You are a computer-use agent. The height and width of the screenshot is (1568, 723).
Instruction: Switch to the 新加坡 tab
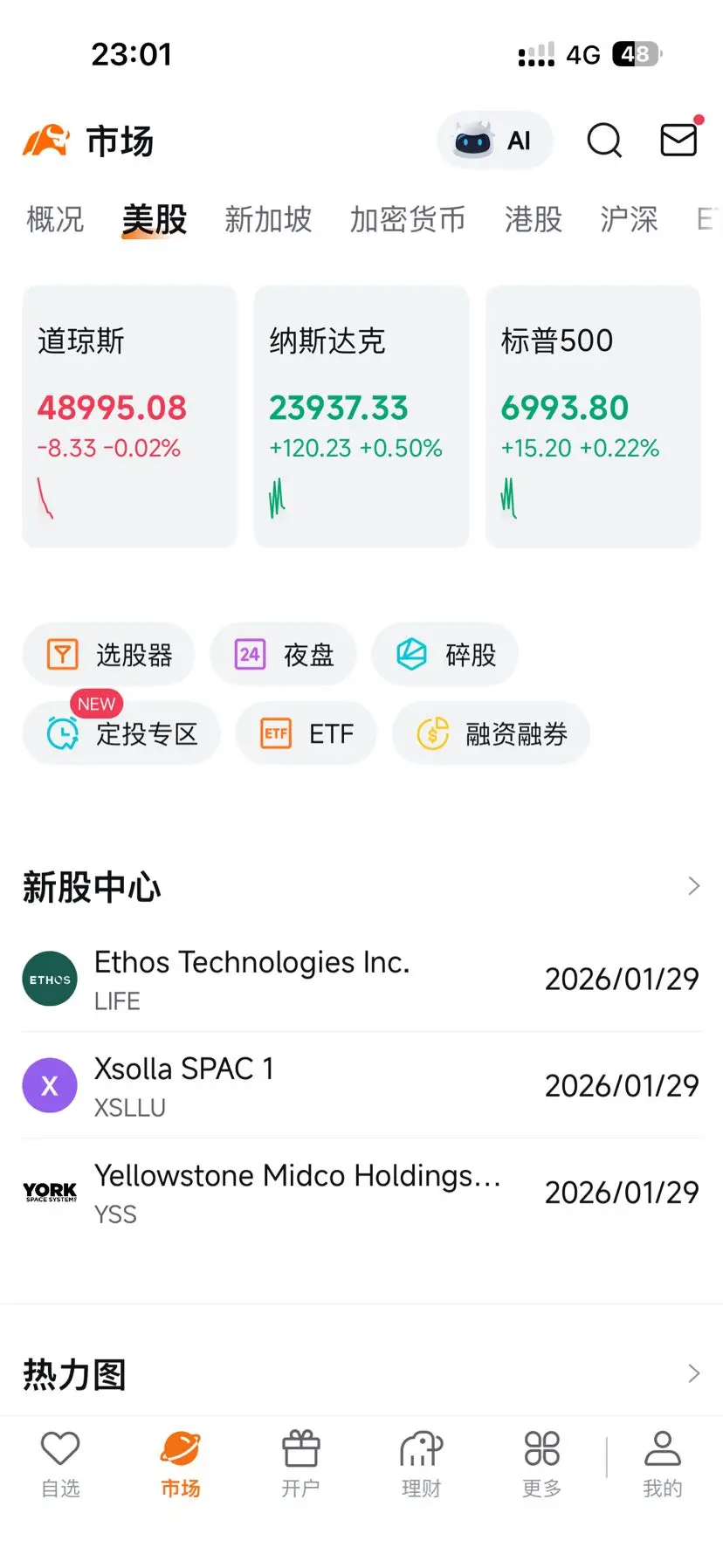[268, 219]
